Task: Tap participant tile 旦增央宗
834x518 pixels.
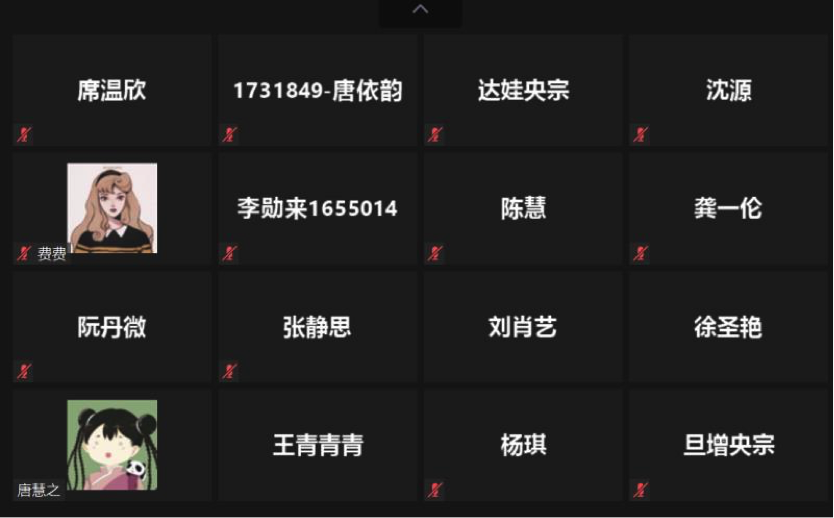Action: pos(728,445)
